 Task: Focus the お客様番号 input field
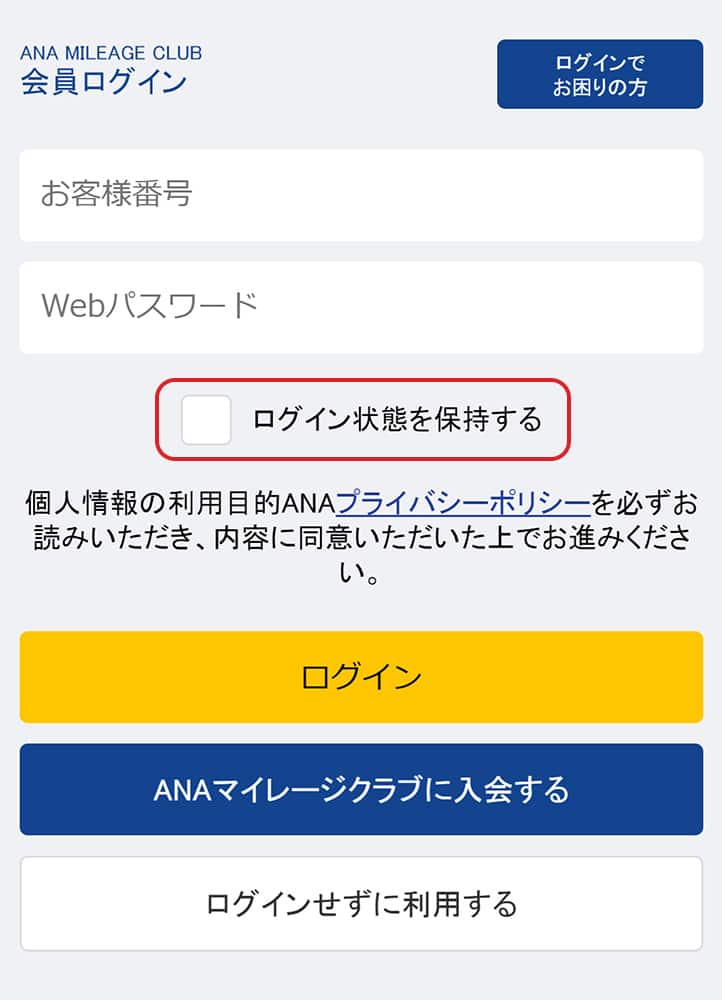(361, 195)
